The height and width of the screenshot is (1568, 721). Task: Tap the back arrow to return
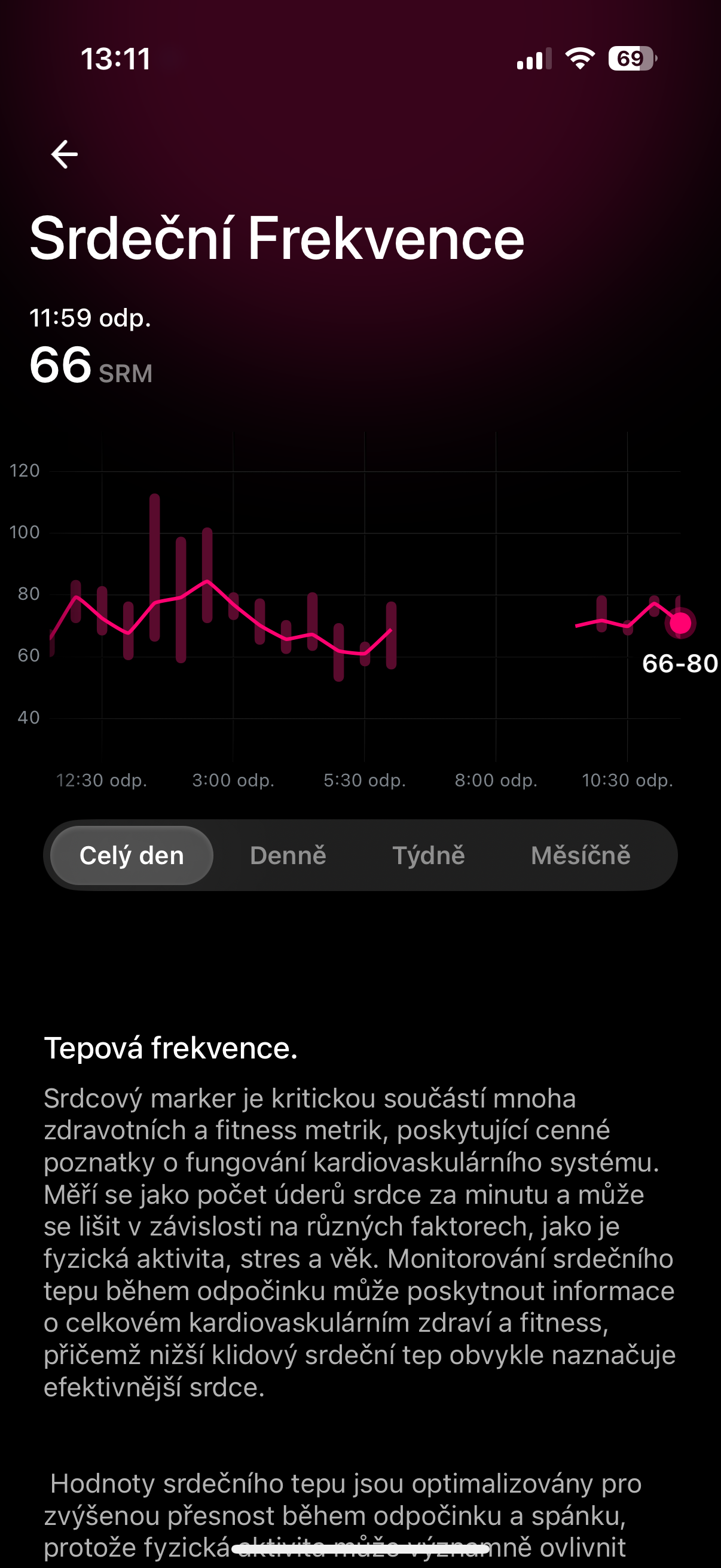[x=64, y=154]
